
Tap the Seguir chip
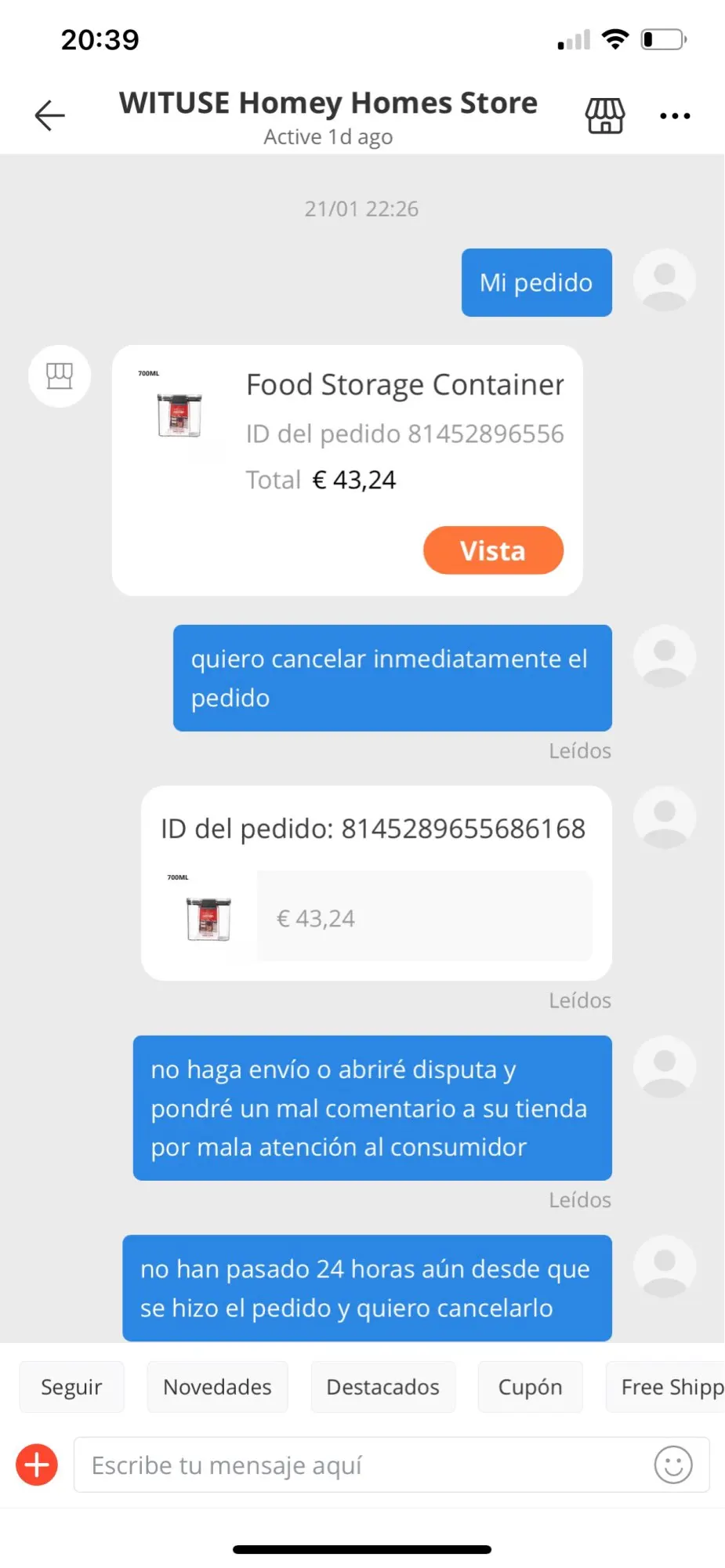coord(71,1387)
